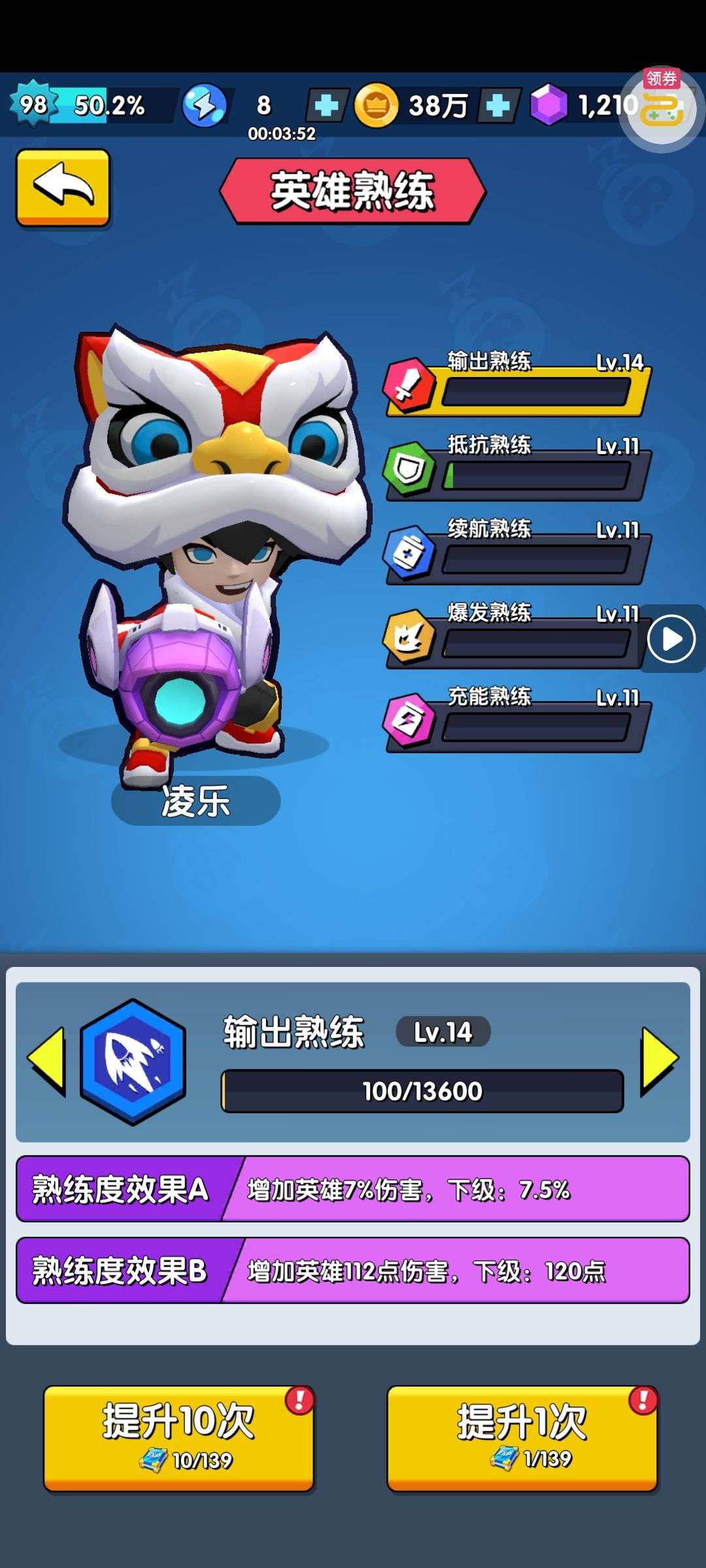This screenshot has height=1568, width=706.
Task: Add more energy with the plus button
Action: click(326, 105)
